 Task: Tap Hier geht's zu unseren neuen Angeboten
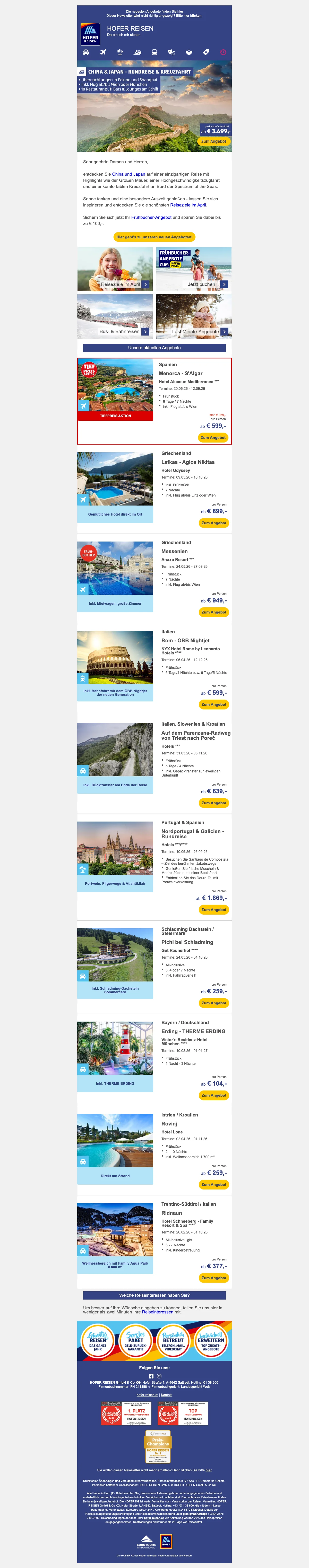pyautogui.click(x=154, y=237)
